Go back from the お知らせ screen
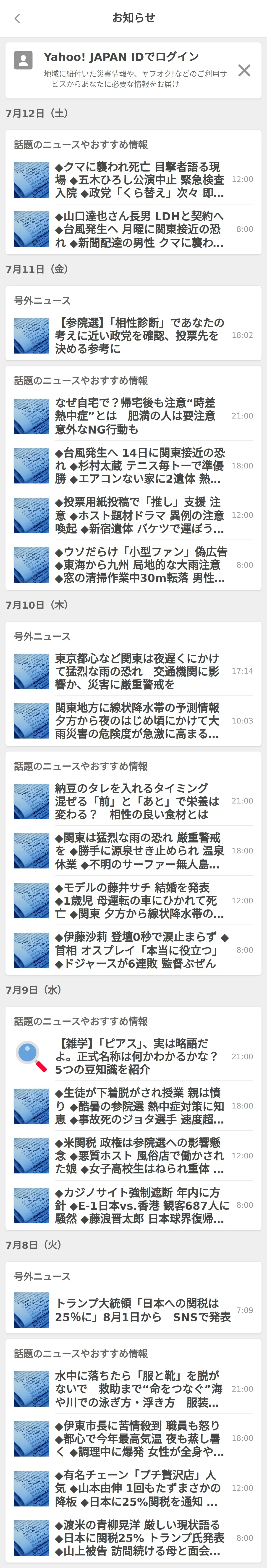 coord(17,18)
